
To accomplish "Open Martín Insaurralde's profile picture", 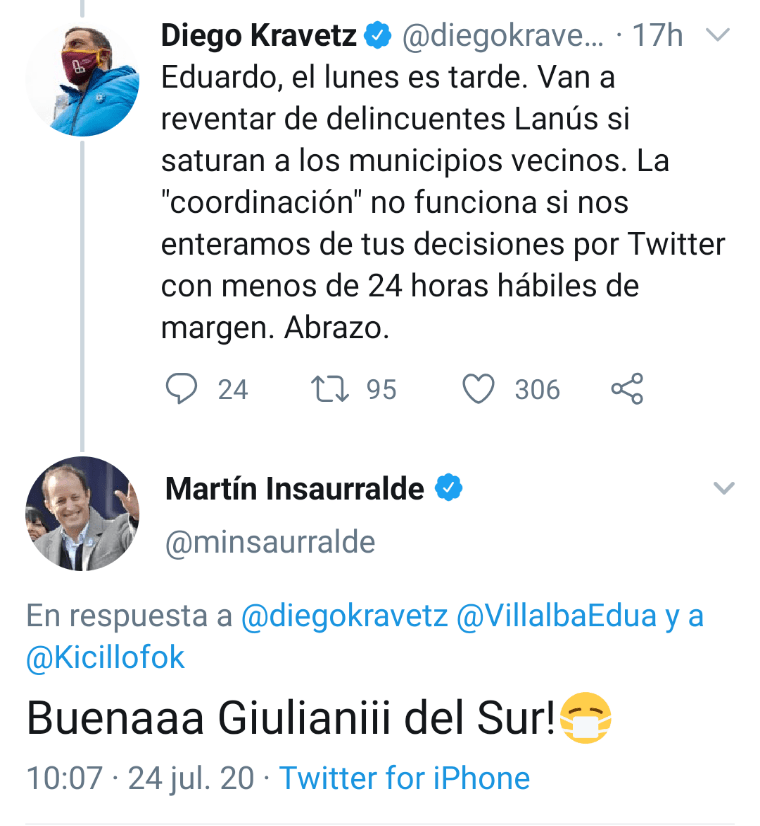I will (x=82, y=513).
